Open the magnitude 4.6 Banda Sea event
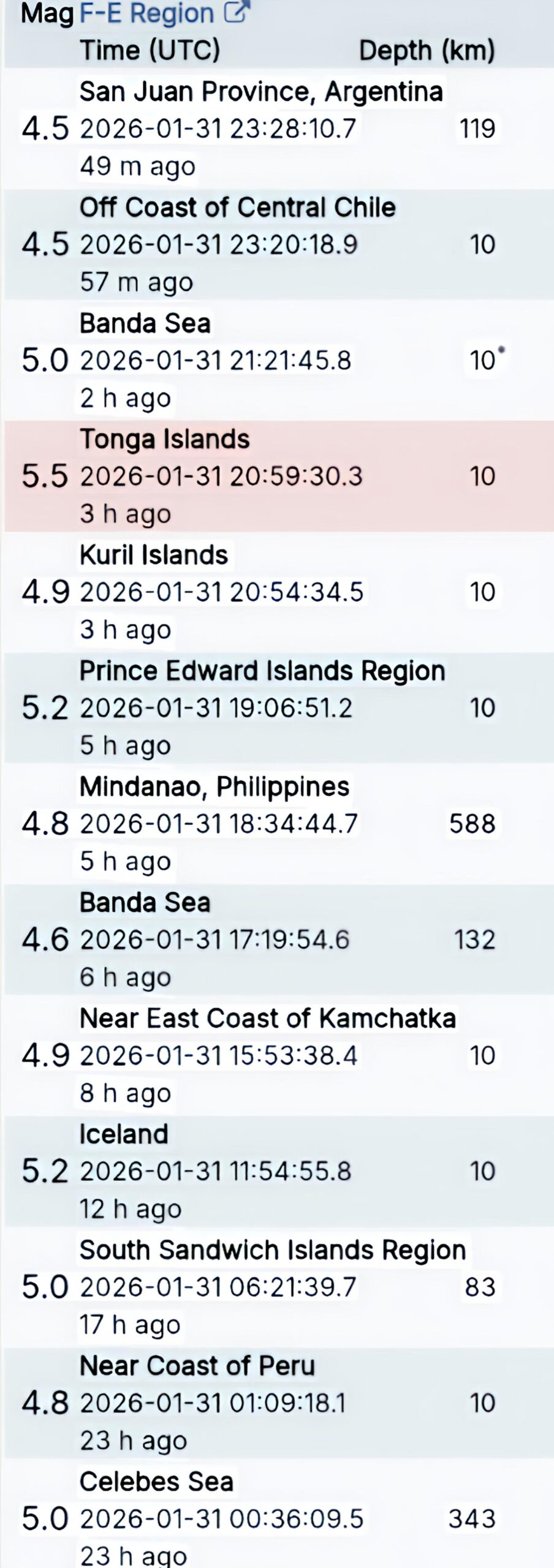 145,902
